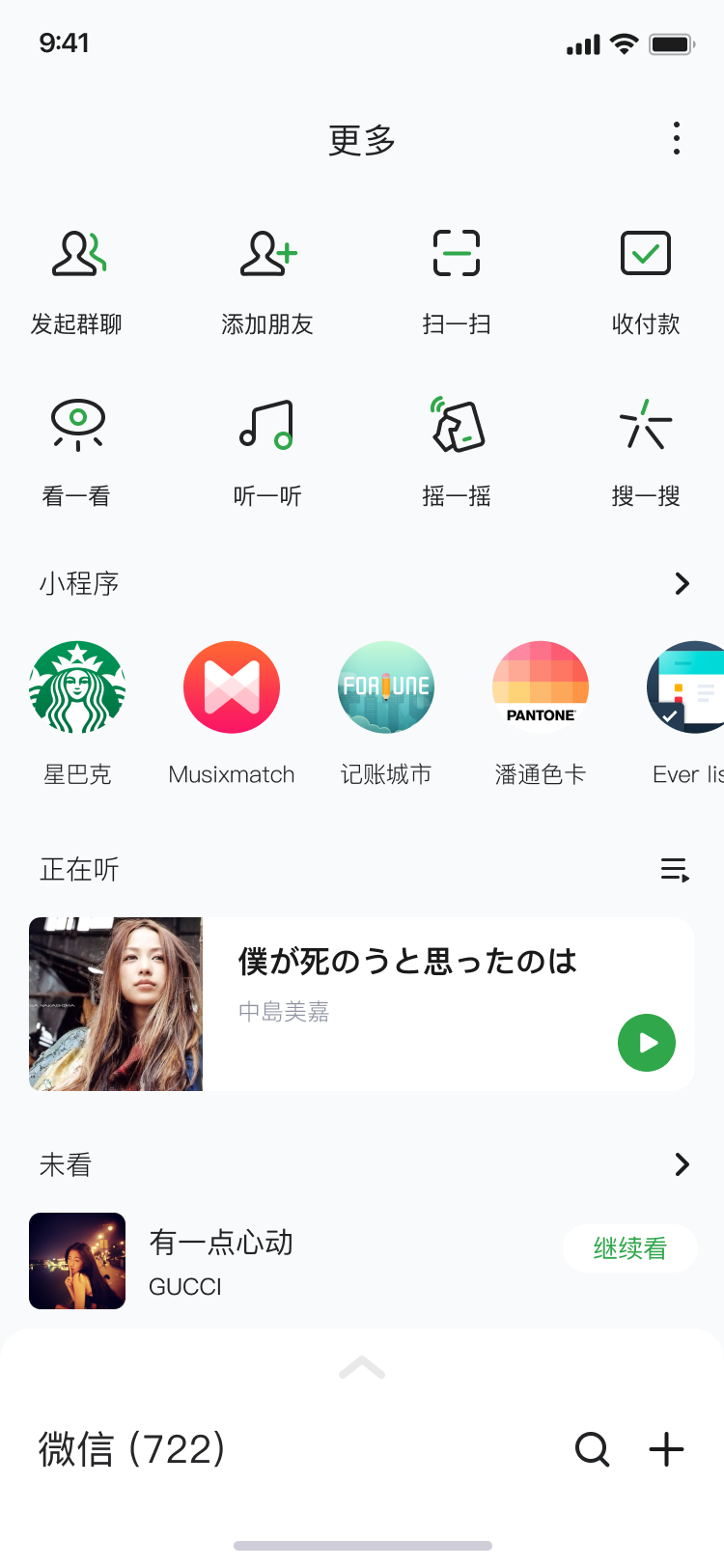
Task: Open 搜一搜 search
Action: click(x=646, y=426)
